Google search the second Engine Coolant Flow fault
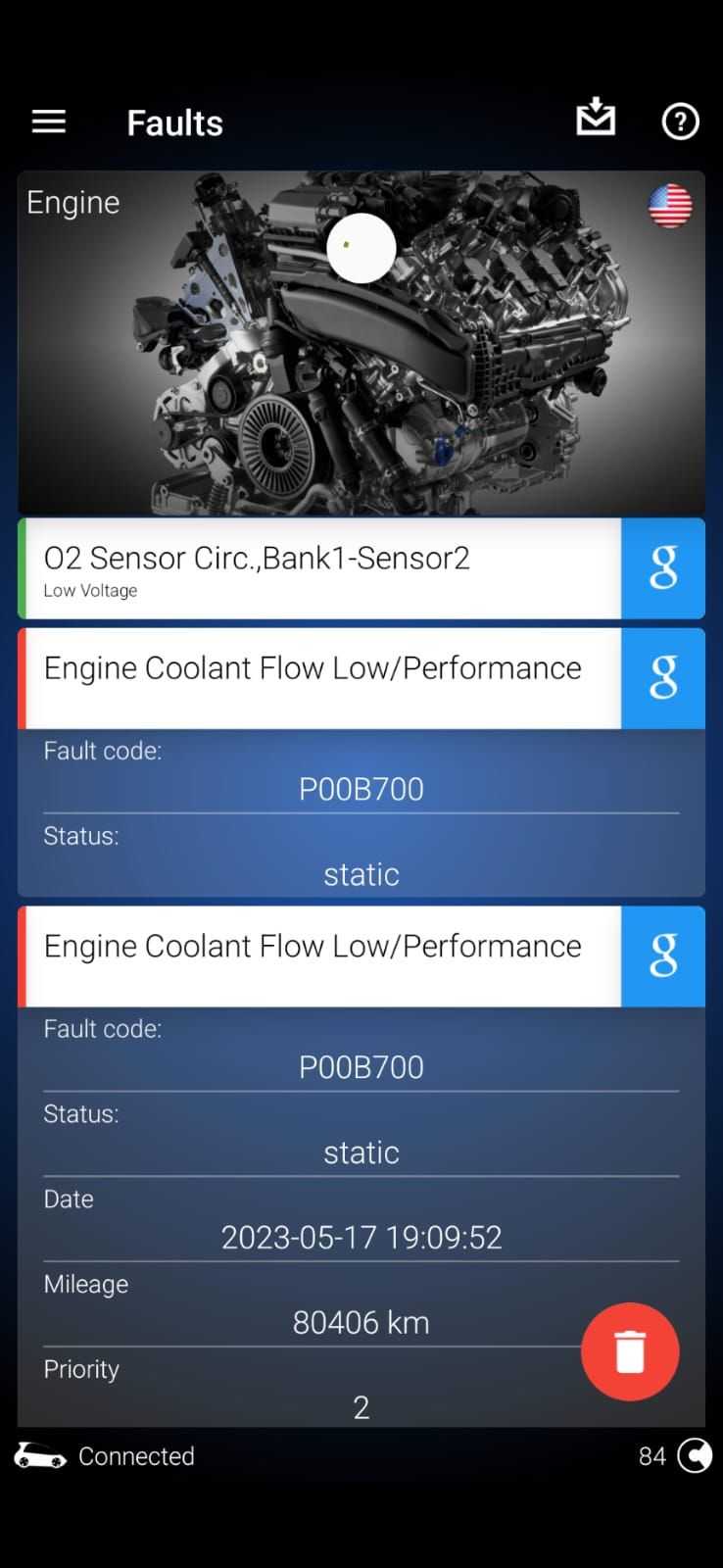The width and height of the screenshot is (723, 1568). (x=663, y=956)
